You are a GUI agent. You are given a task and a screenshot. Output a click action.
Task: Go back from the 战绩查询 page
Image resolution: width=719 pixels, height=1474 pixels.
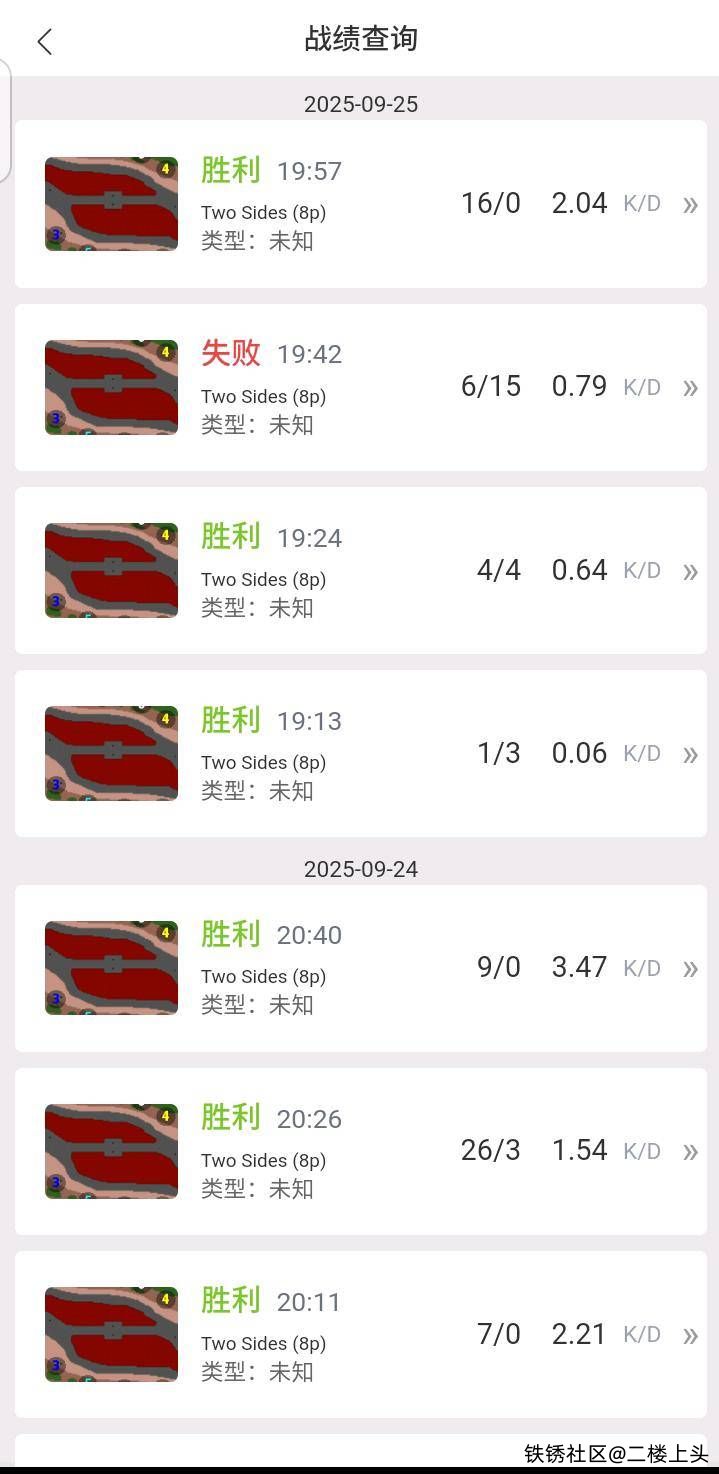[44, 41]
